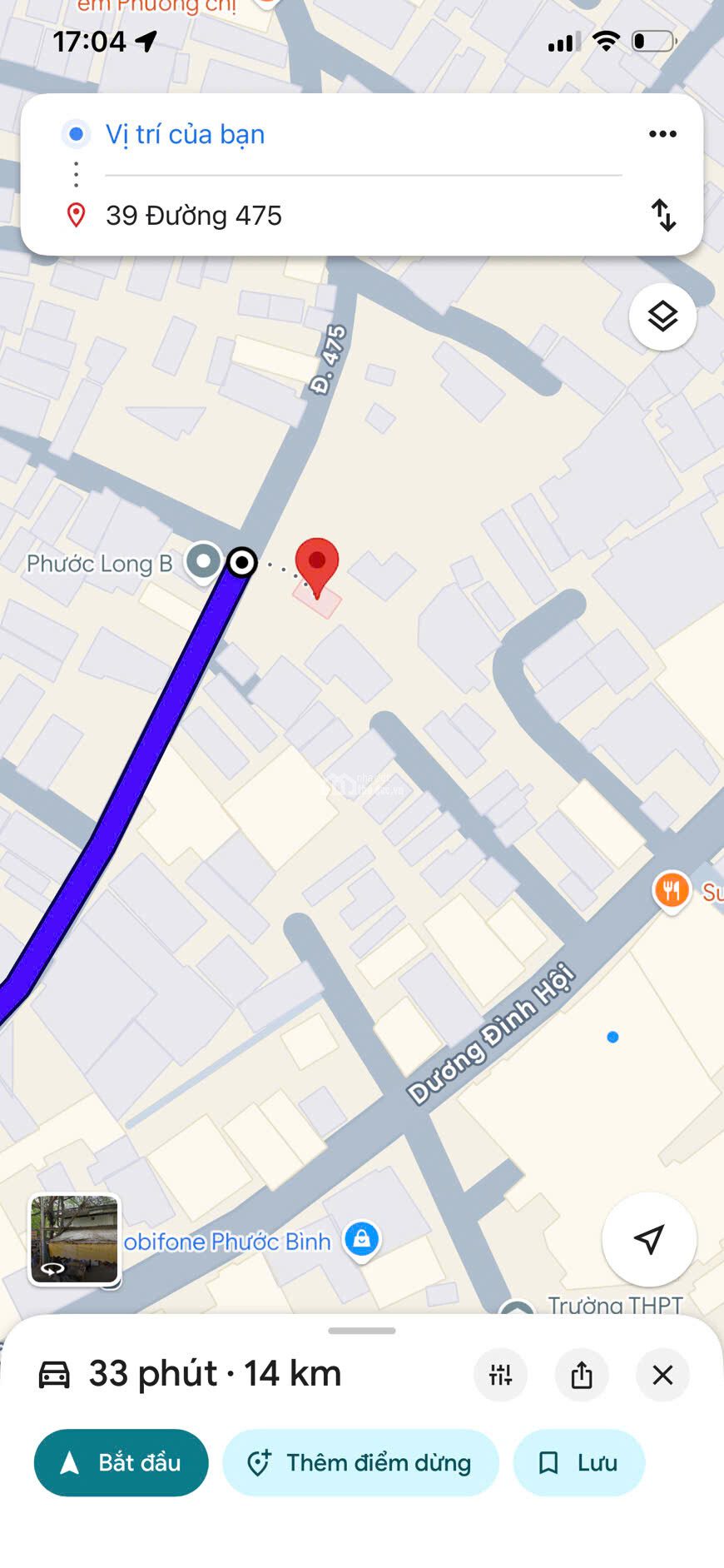Select the red destination pin on the map
This screenshot has width=724, height=1568.
[x=317, y=567]
